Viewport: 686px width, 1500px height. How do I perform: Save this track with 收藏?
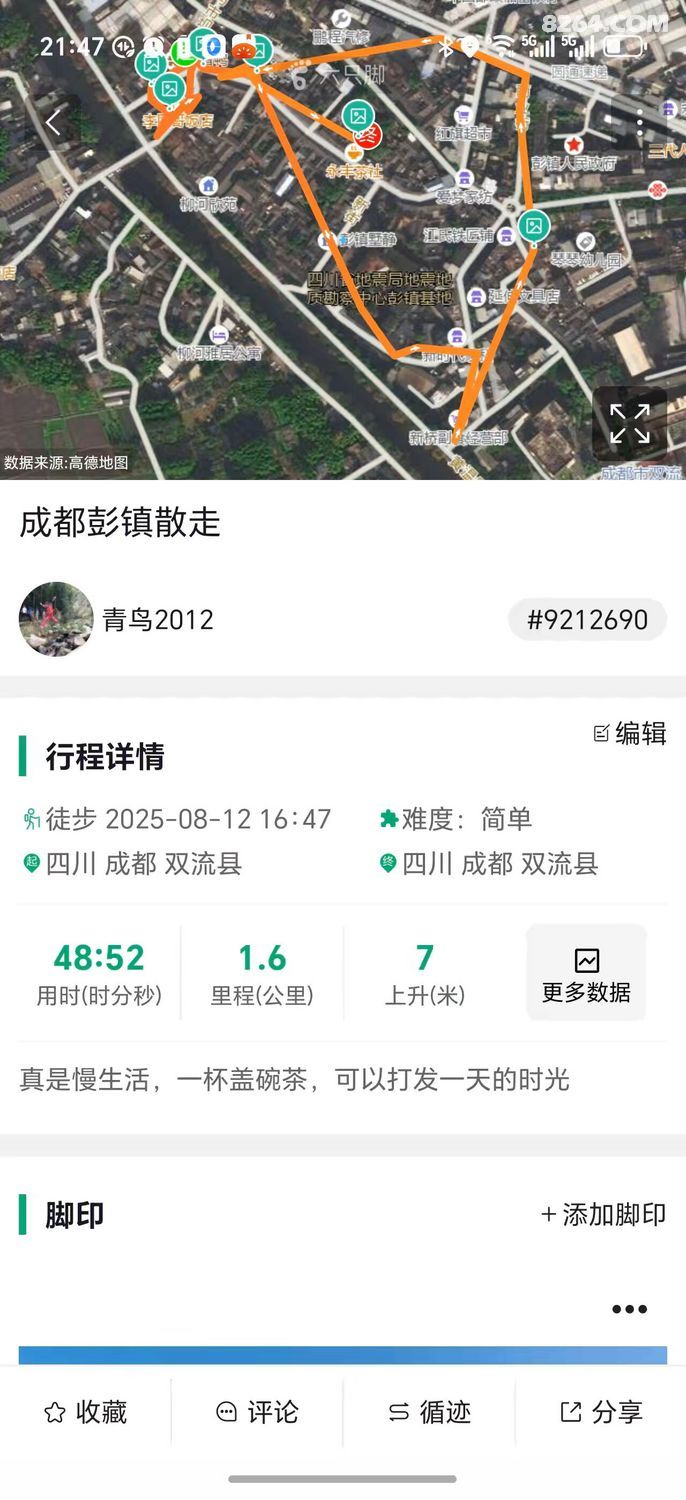click(x=86, y=1412)
